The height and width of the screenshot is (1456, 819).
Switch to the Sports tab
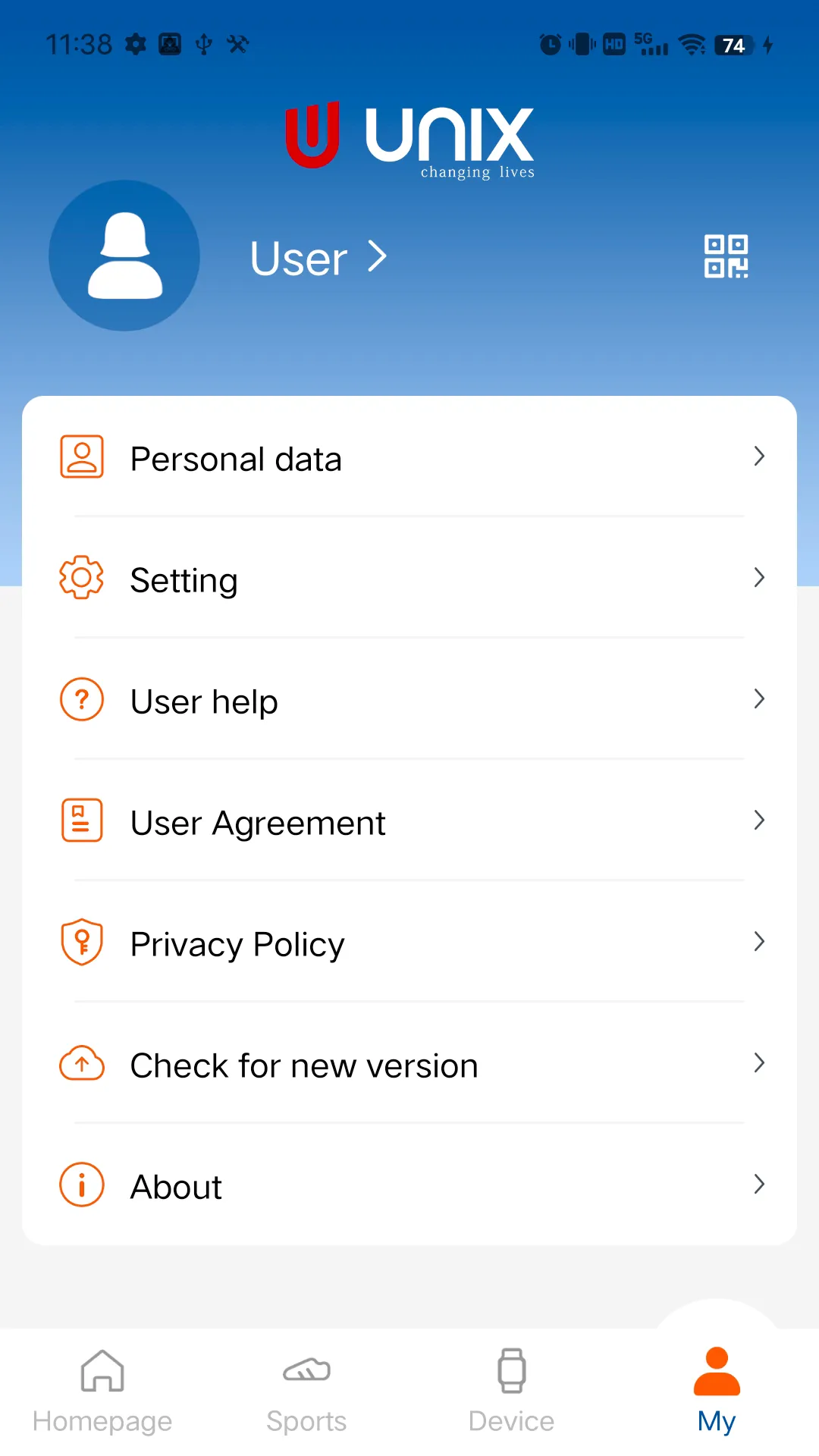(x=306, y=1388)
